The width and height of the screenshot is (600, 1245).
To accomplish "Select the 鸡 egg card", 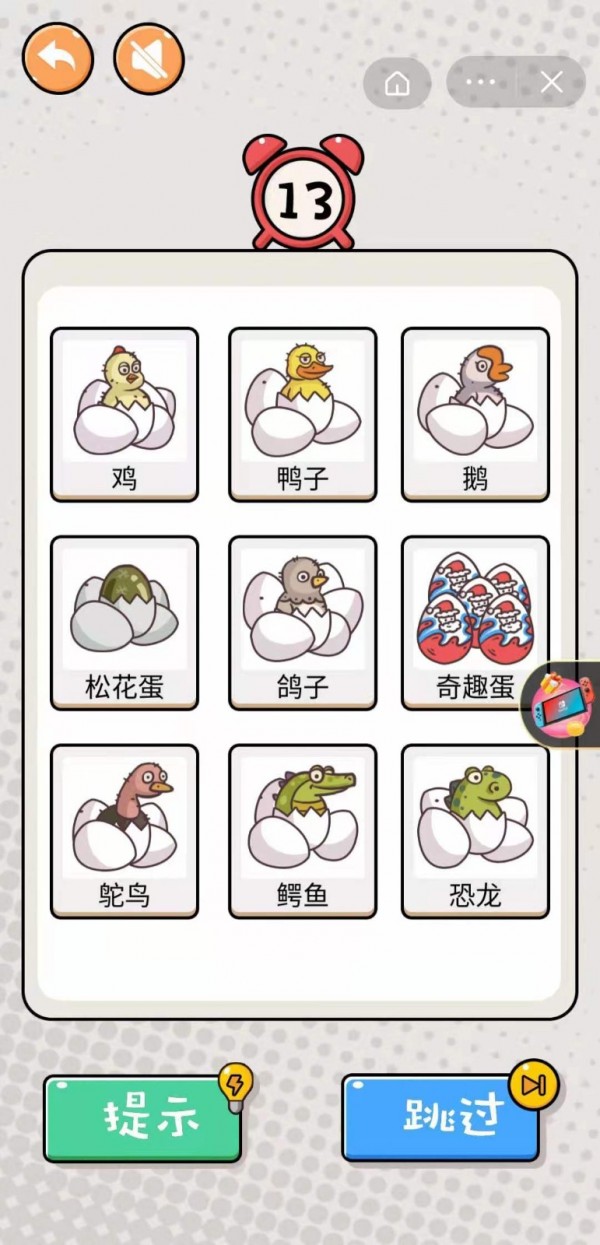I will (124, 414).
